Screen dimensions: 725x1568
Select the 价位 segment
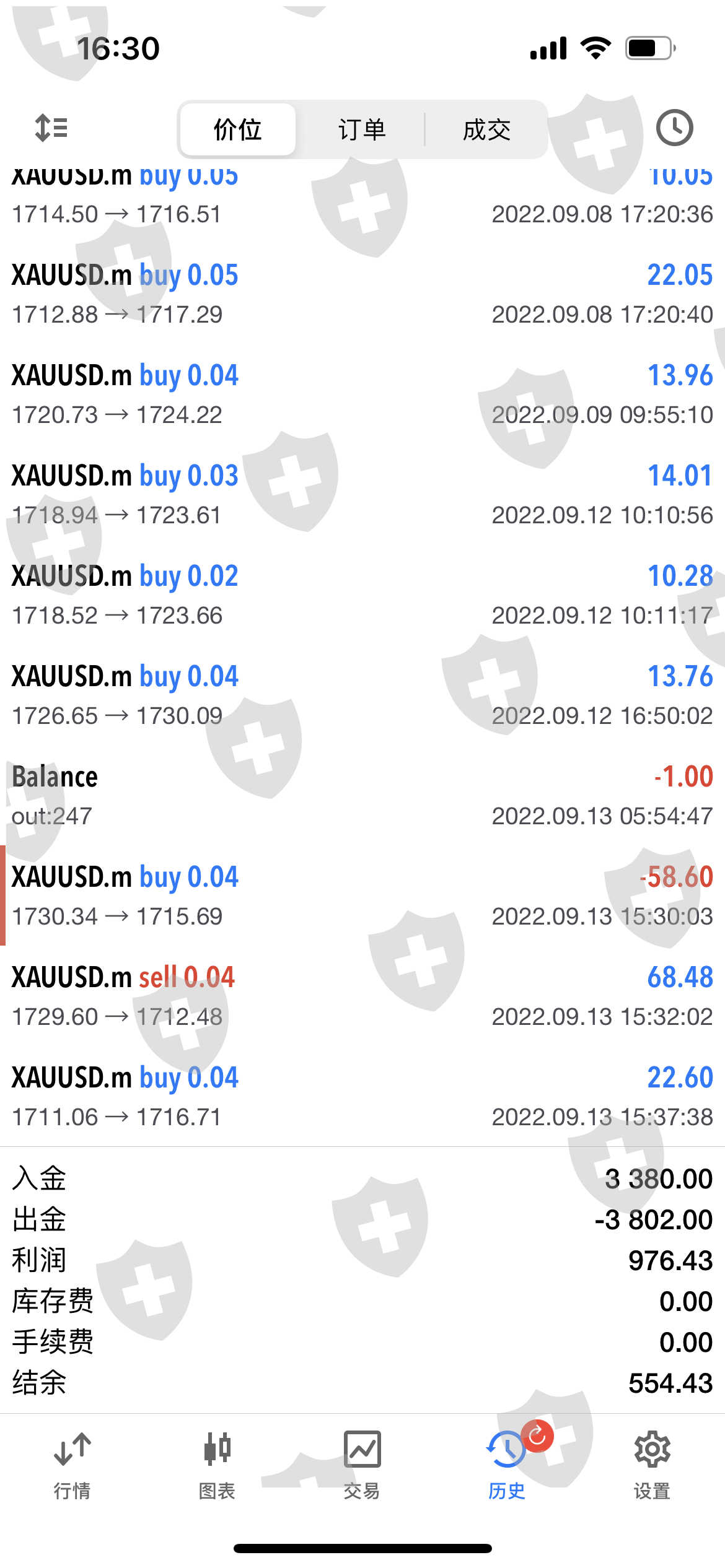pos(238,130)
